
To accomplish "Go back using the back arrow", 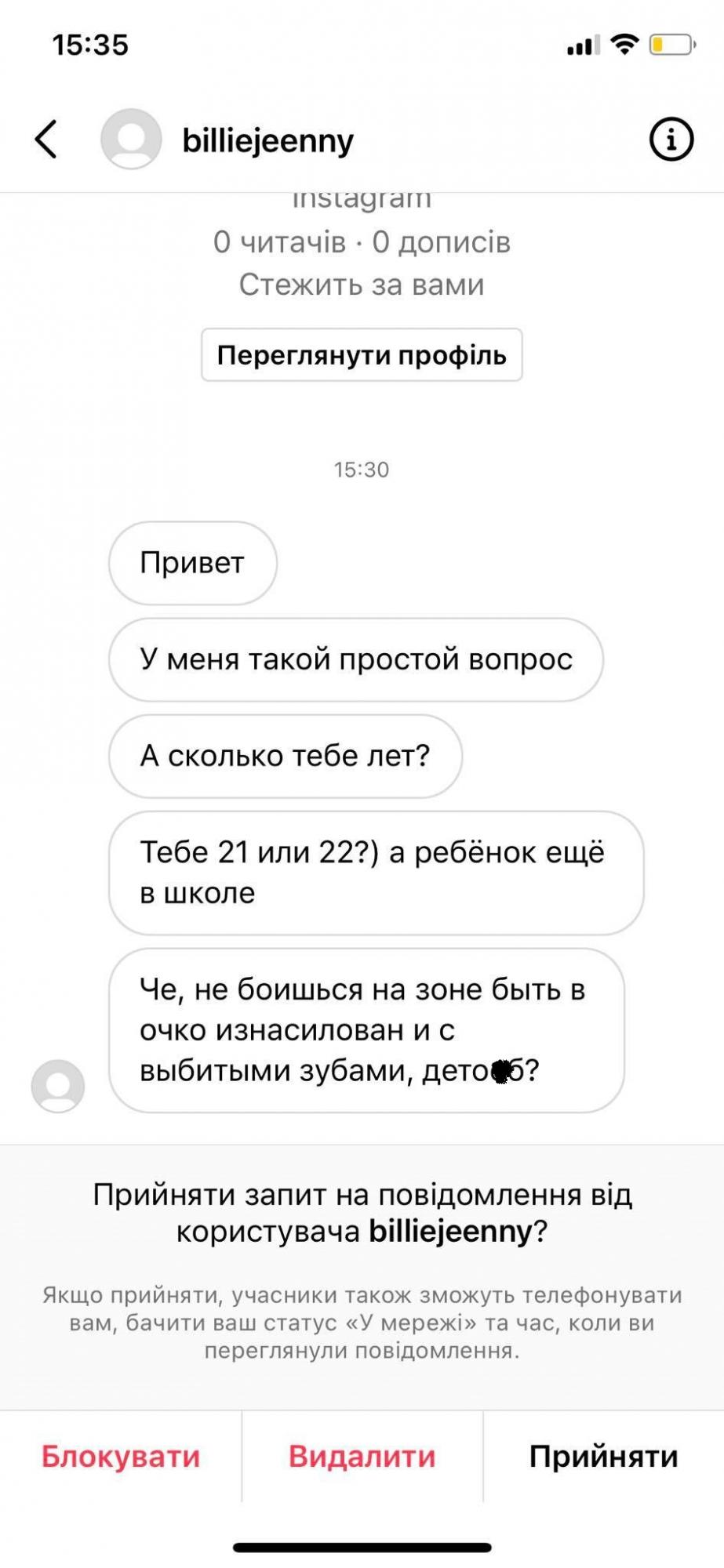I will point(46,140).
